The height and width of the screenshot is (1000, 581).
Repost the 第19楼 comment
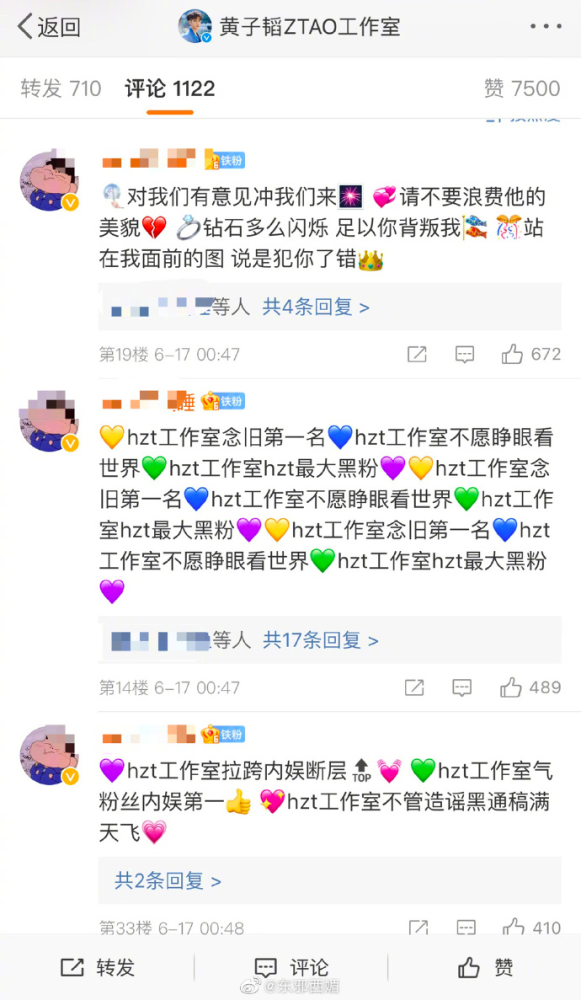coord(416,354)
